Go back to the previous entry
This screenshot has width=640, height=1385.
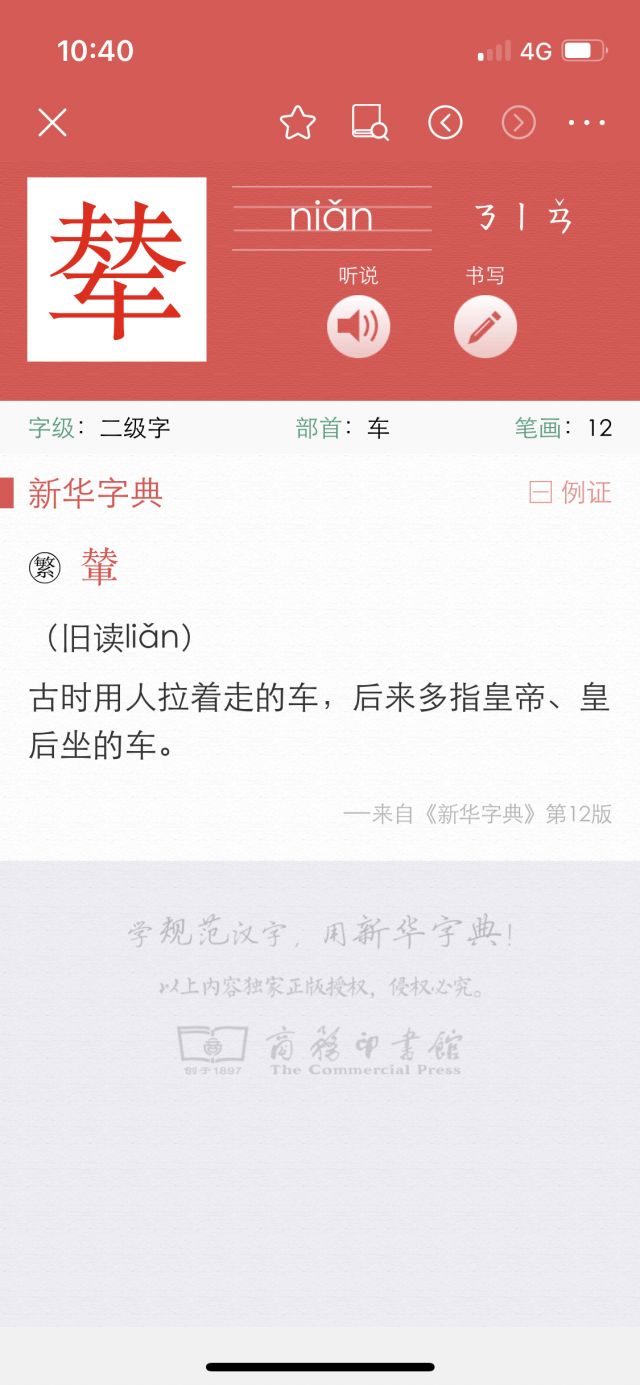pos(445,123)
